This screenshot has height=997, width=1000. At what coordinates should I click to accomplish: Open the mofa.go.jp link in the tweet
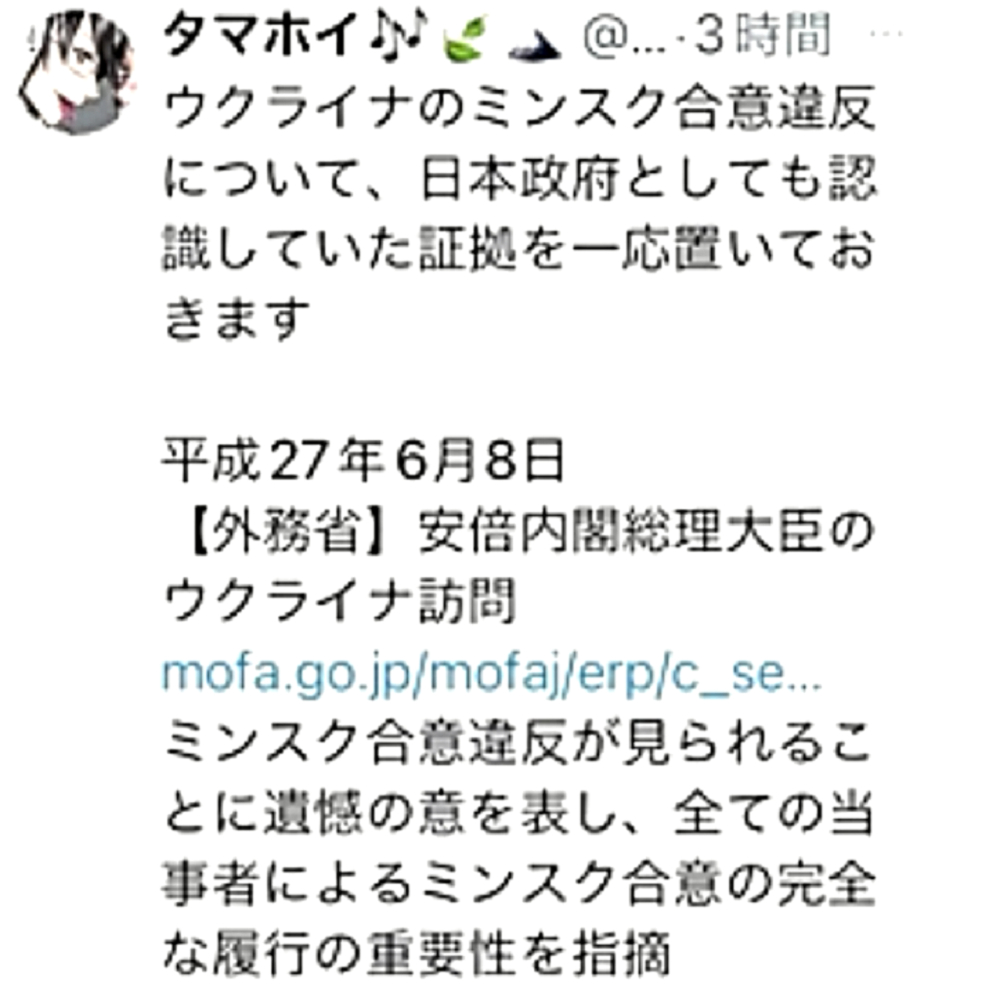pyautogui.click(x=490, y=676)
